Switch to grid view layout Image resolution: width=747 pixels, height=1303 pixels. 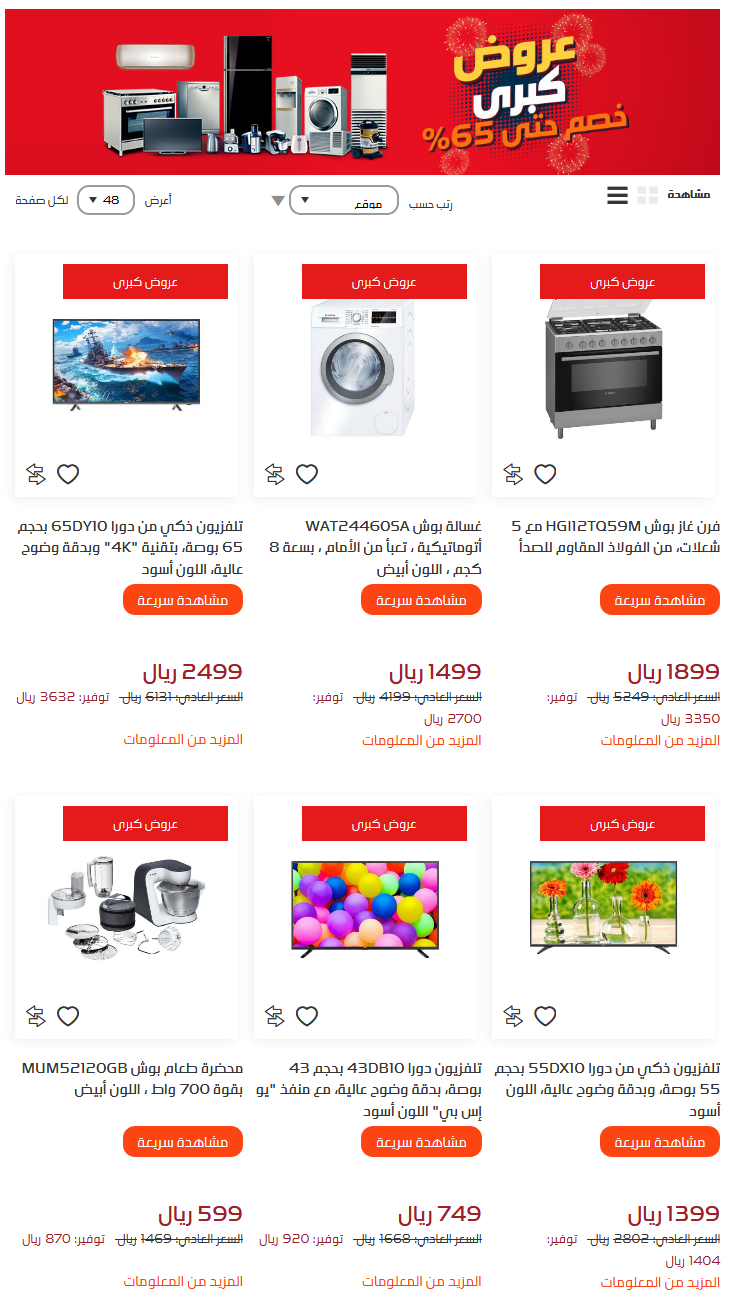(x=647, y=196)
